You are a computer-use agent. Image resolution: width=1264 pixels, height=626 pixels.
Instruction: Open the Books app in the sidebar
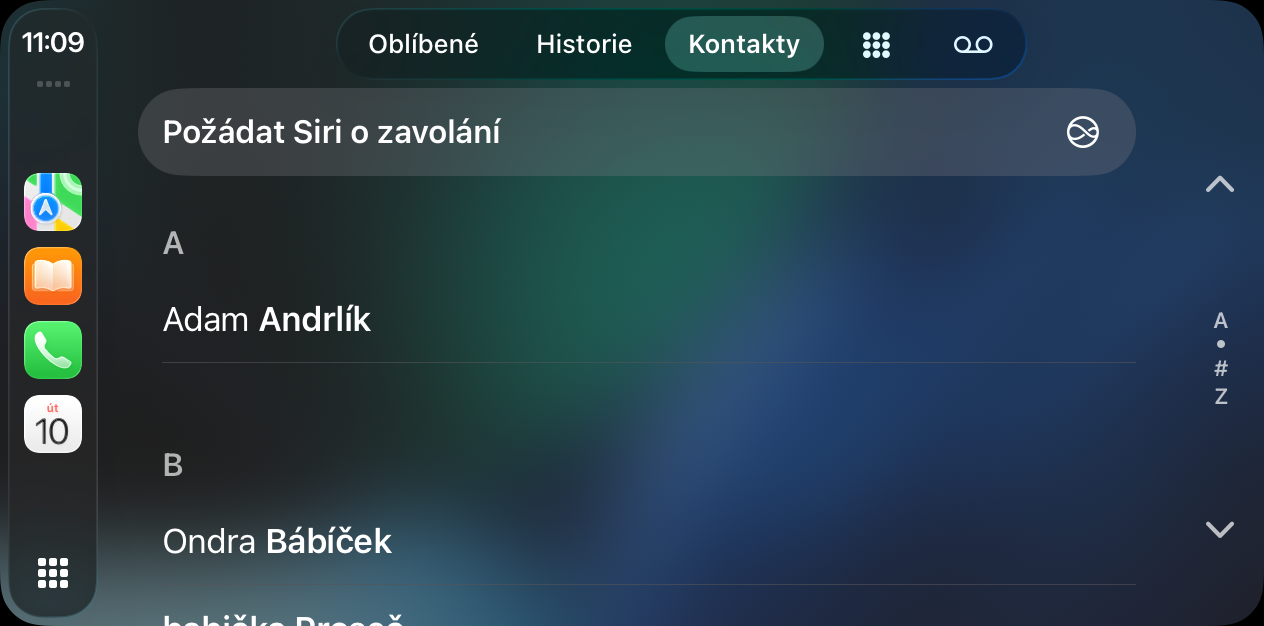click(x=53, y=276)
